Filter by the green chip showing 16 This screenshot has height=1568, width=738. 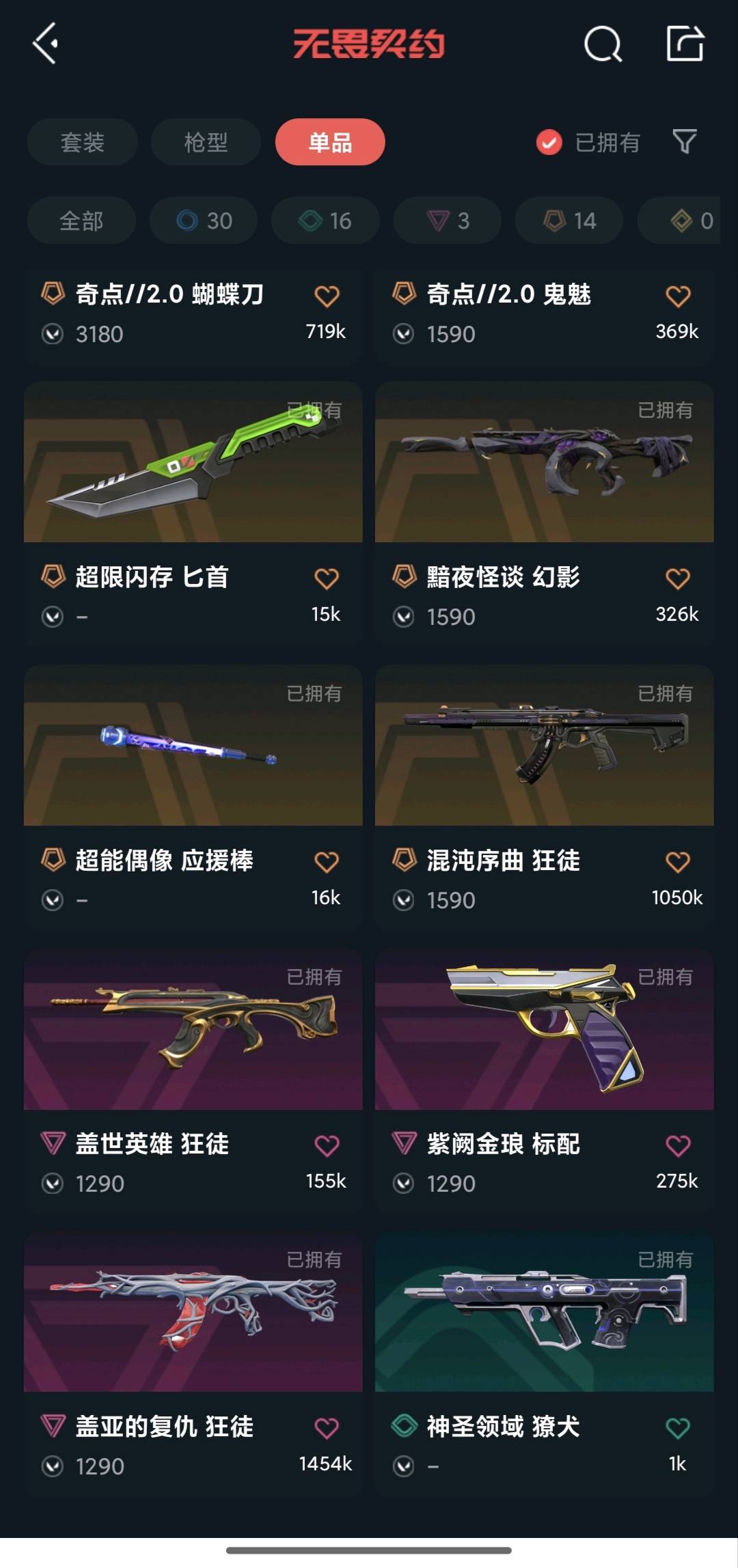click(325, 221)
